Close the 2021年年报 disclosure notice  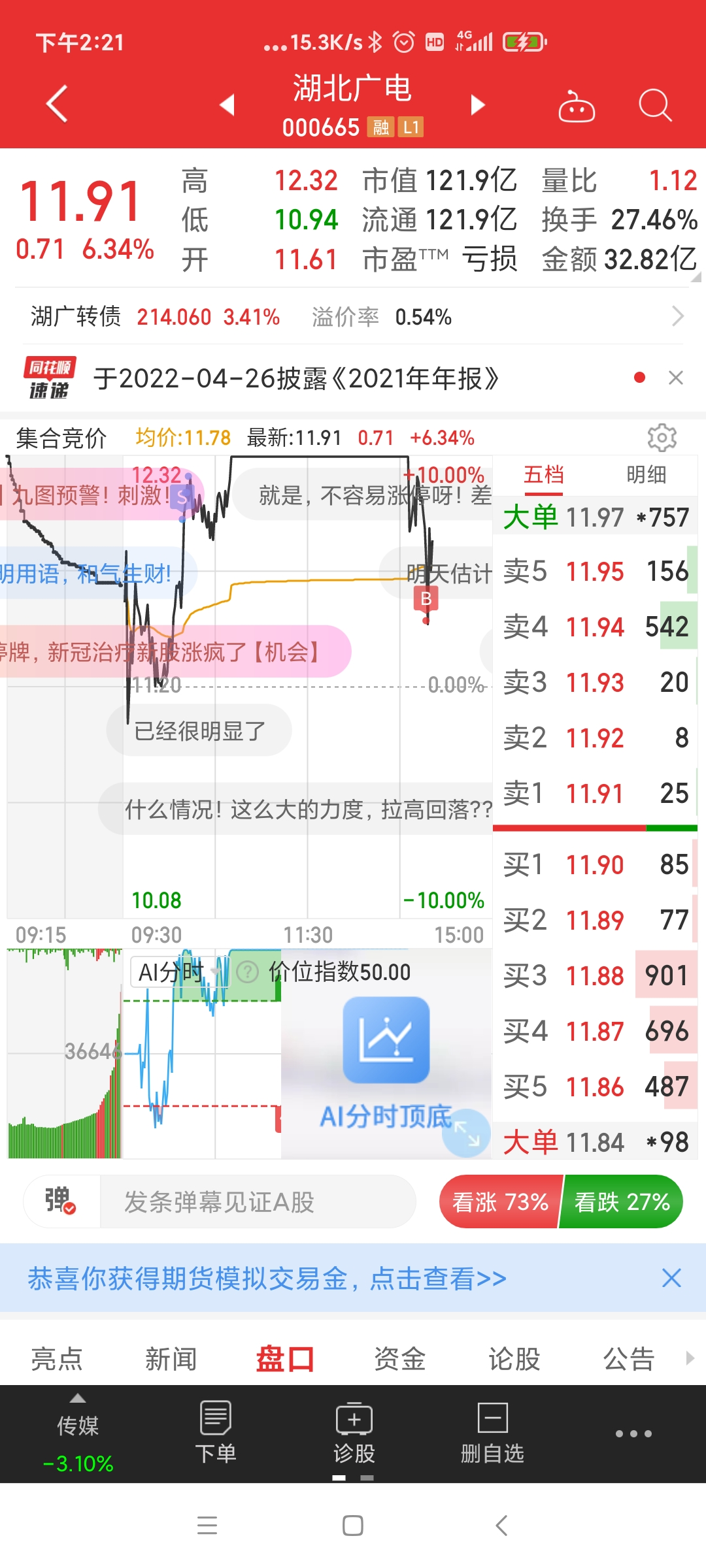pyautogui.click(x=676, y=378)
